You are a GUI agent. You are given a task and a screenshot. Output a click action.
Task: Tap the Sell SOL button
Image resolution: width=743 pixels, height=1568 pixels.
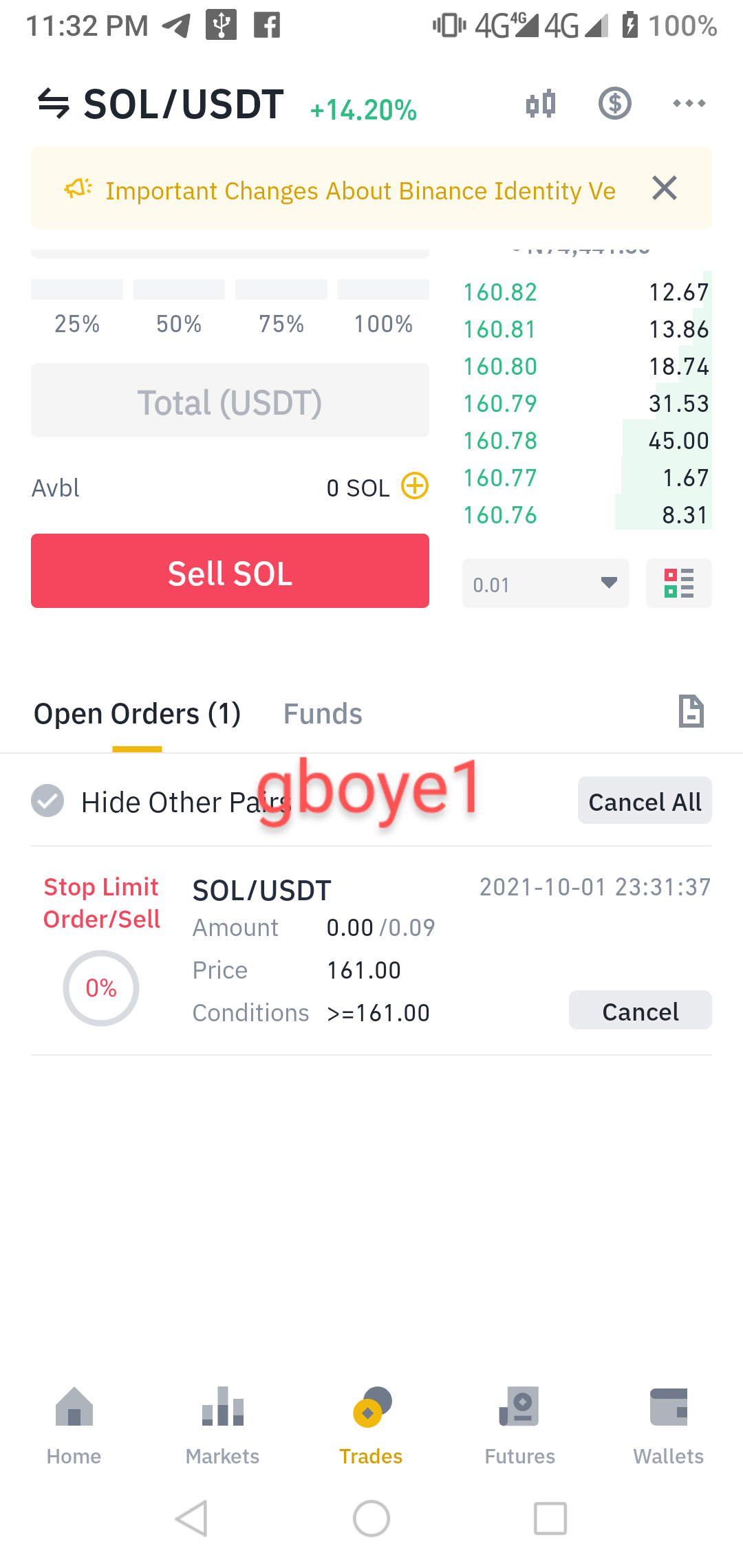tap(230, 571)
